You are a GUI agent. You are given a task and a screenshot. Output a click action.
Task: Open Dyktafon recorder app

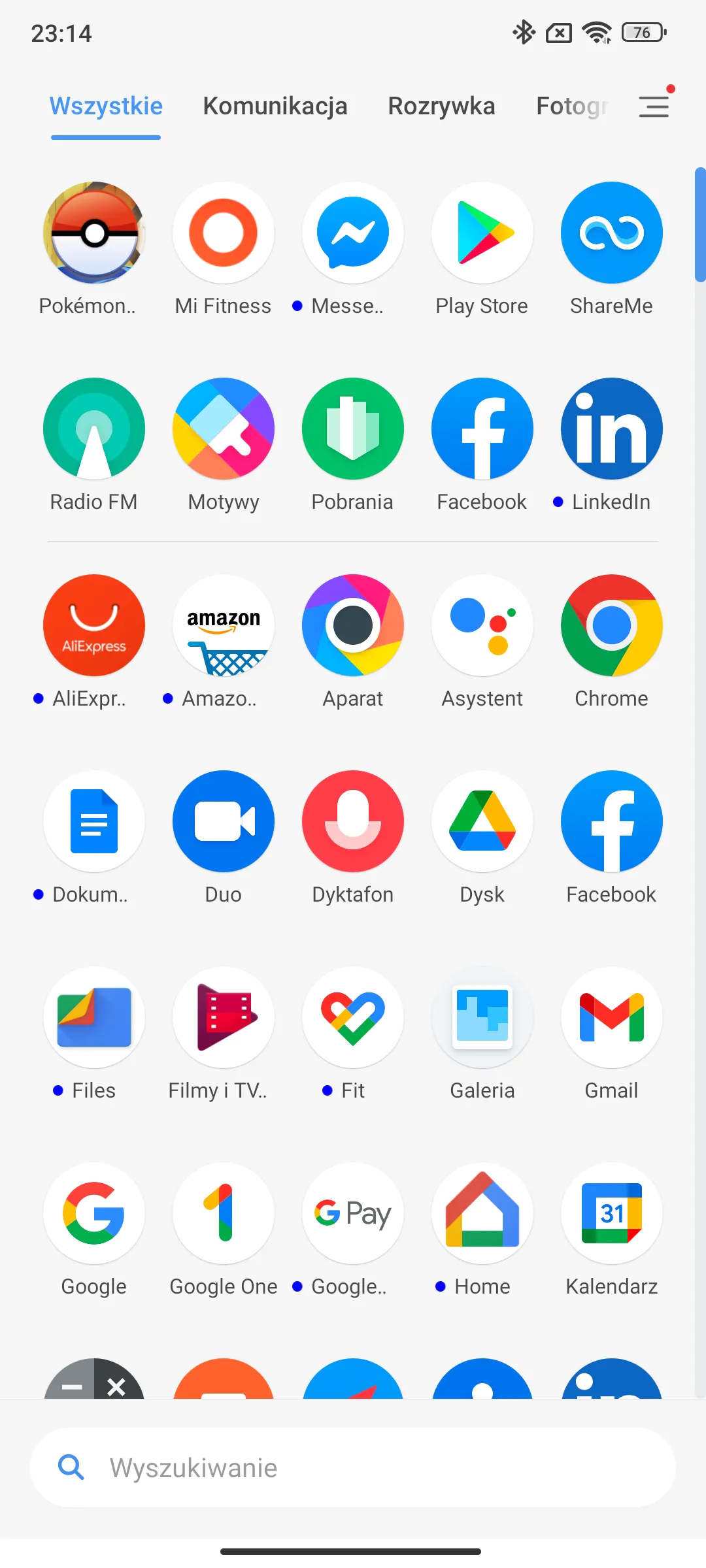(353, 821)
